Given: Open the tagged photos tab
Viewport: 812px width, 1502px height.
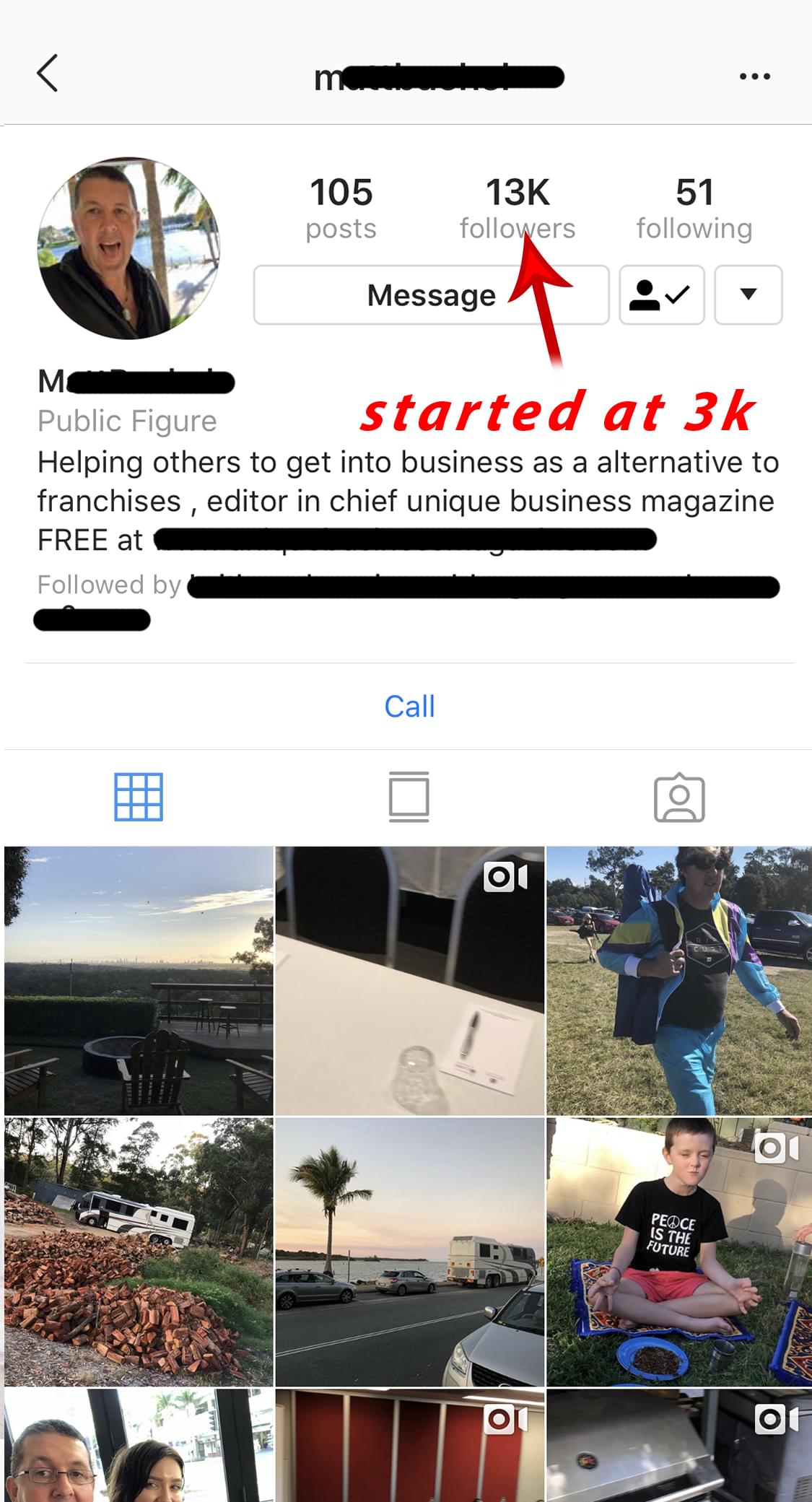Looking at the screenshot, I should pos(679,798).
